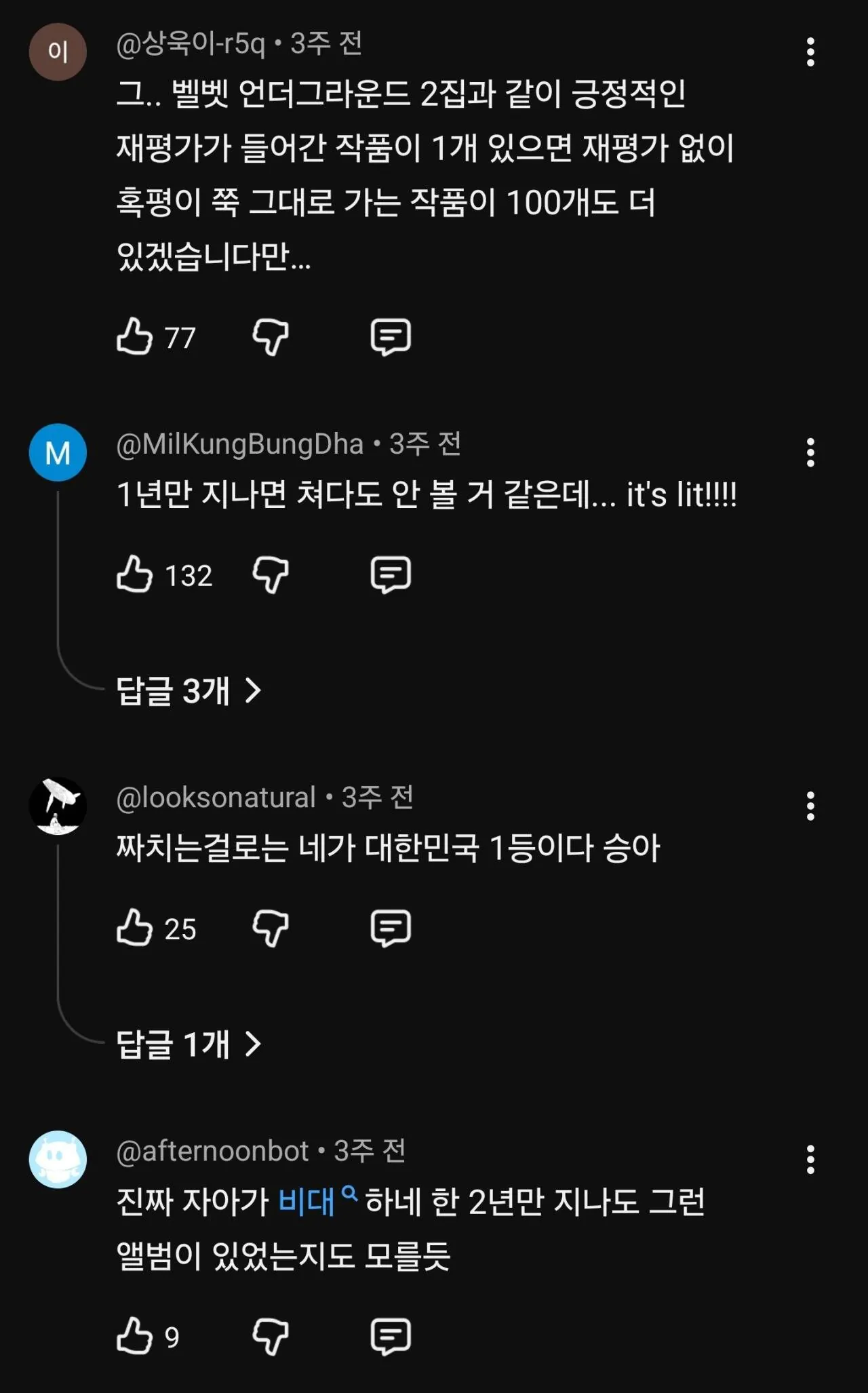Image resolution: width=868 pixels, height=1393 pixels.
Task: Reply to @상욱이-r5q's comment
Action: [391, 336]
